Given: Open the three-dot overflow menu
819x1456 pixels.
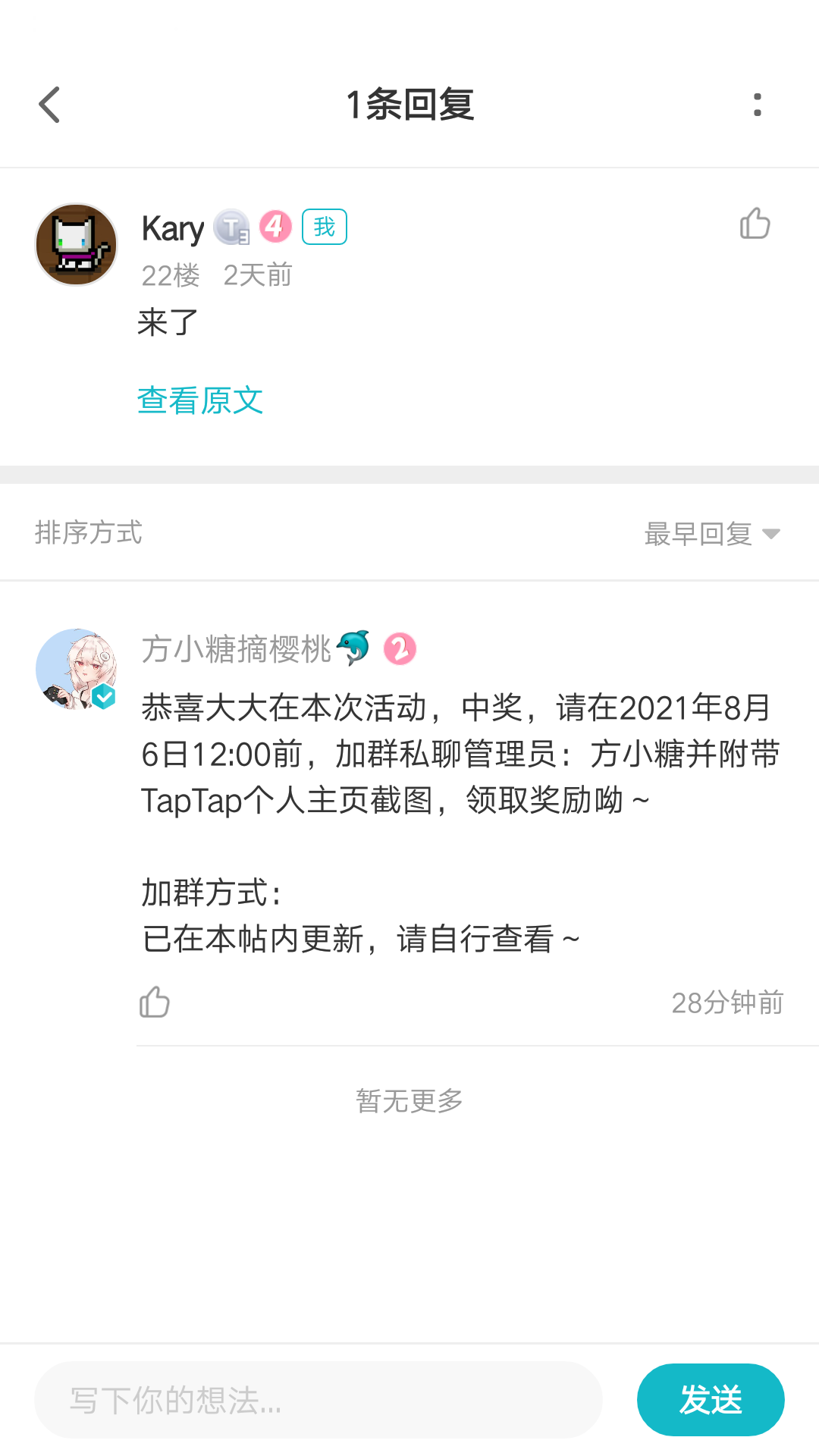Looking at the screenshot, I should point(756,105).
